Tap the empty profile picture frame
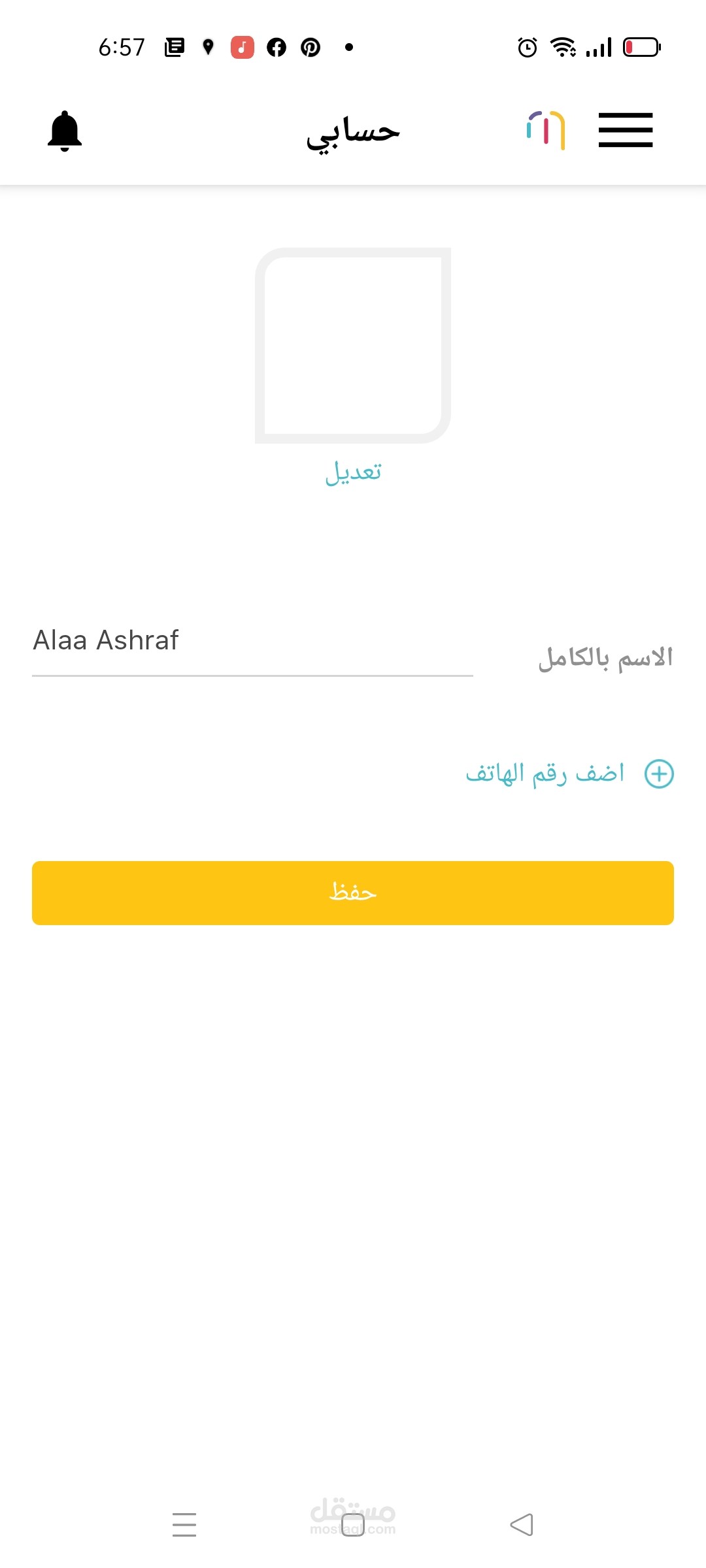 click(353, 346)
